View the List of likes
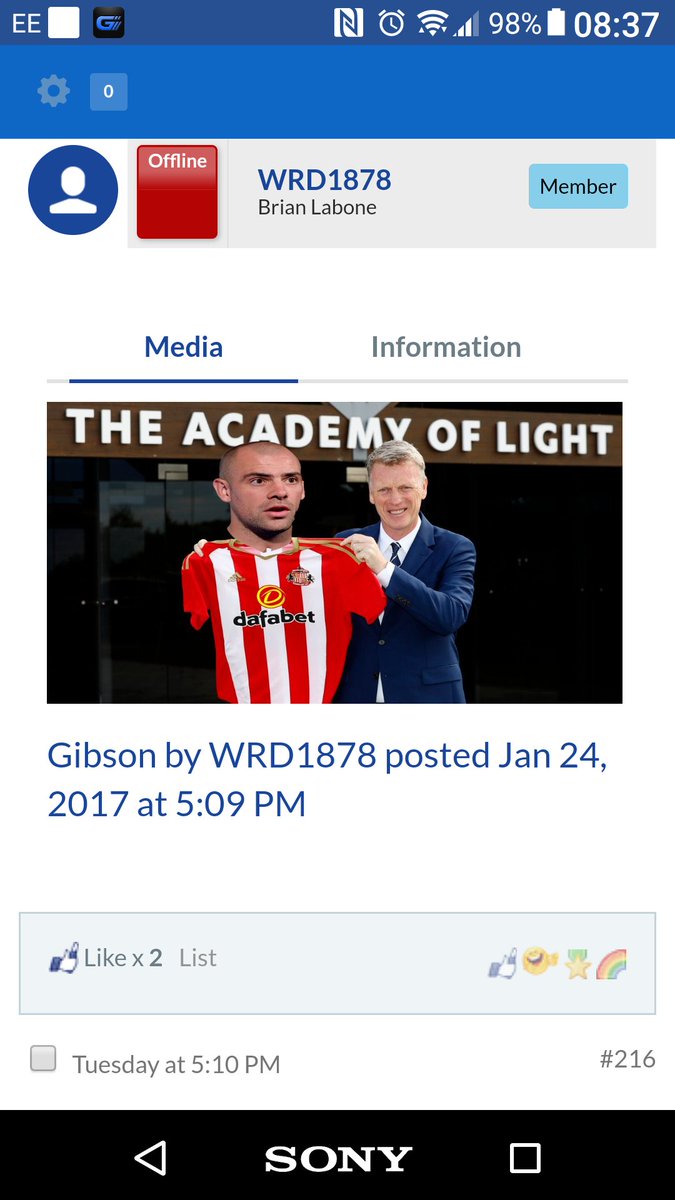 (x=198, y=958)
